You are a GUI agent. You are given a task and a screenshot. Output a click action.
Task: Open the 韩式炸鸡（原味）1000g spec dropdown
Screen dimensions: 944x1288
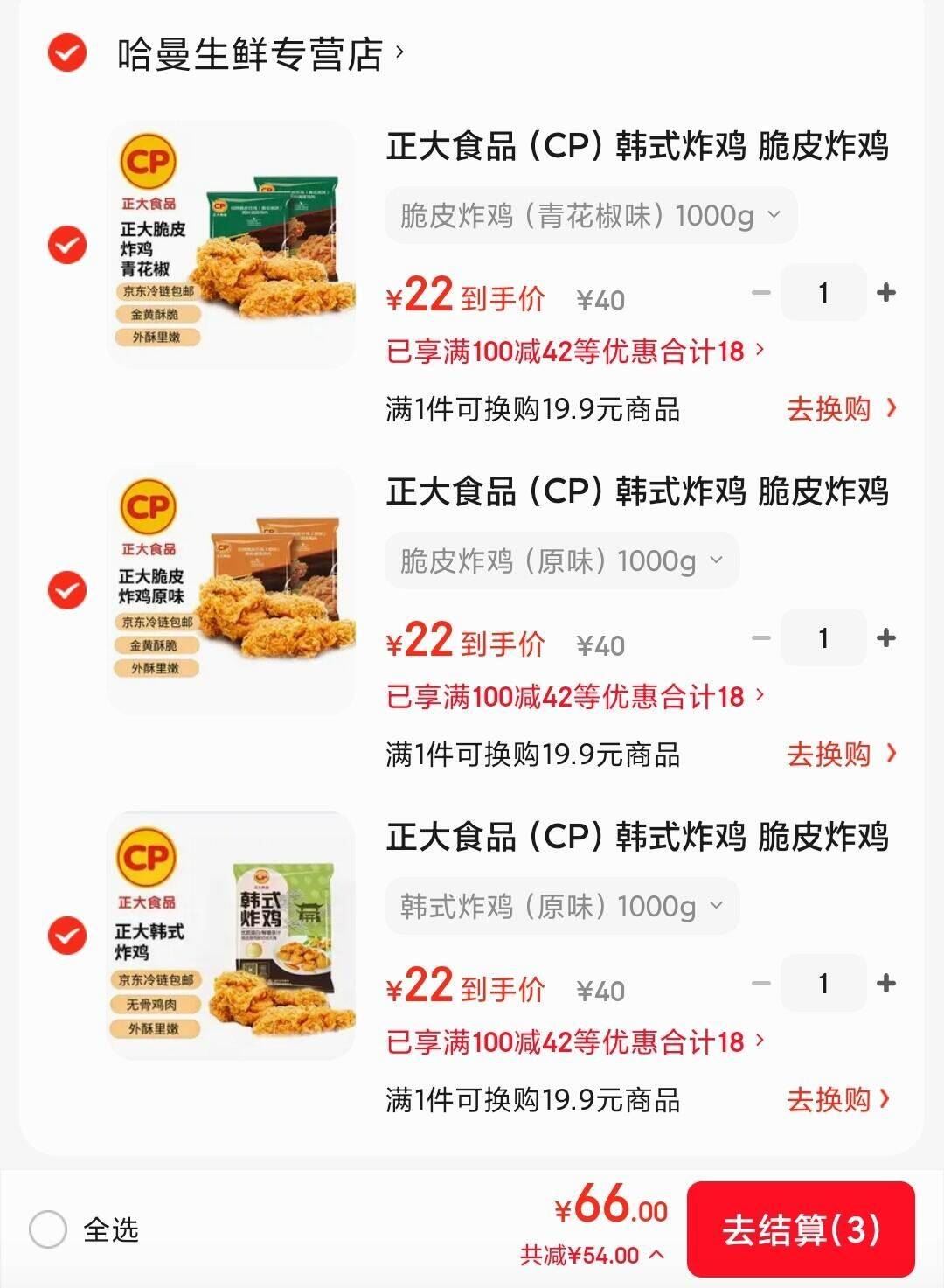coord(560,906)
